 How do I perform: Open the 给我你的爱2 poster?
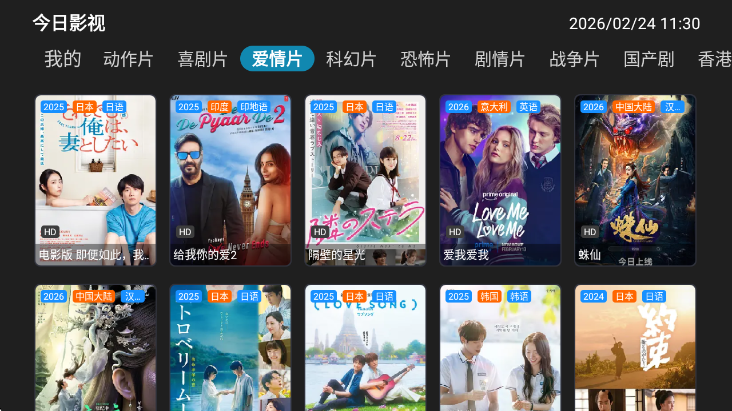point(230,180)
